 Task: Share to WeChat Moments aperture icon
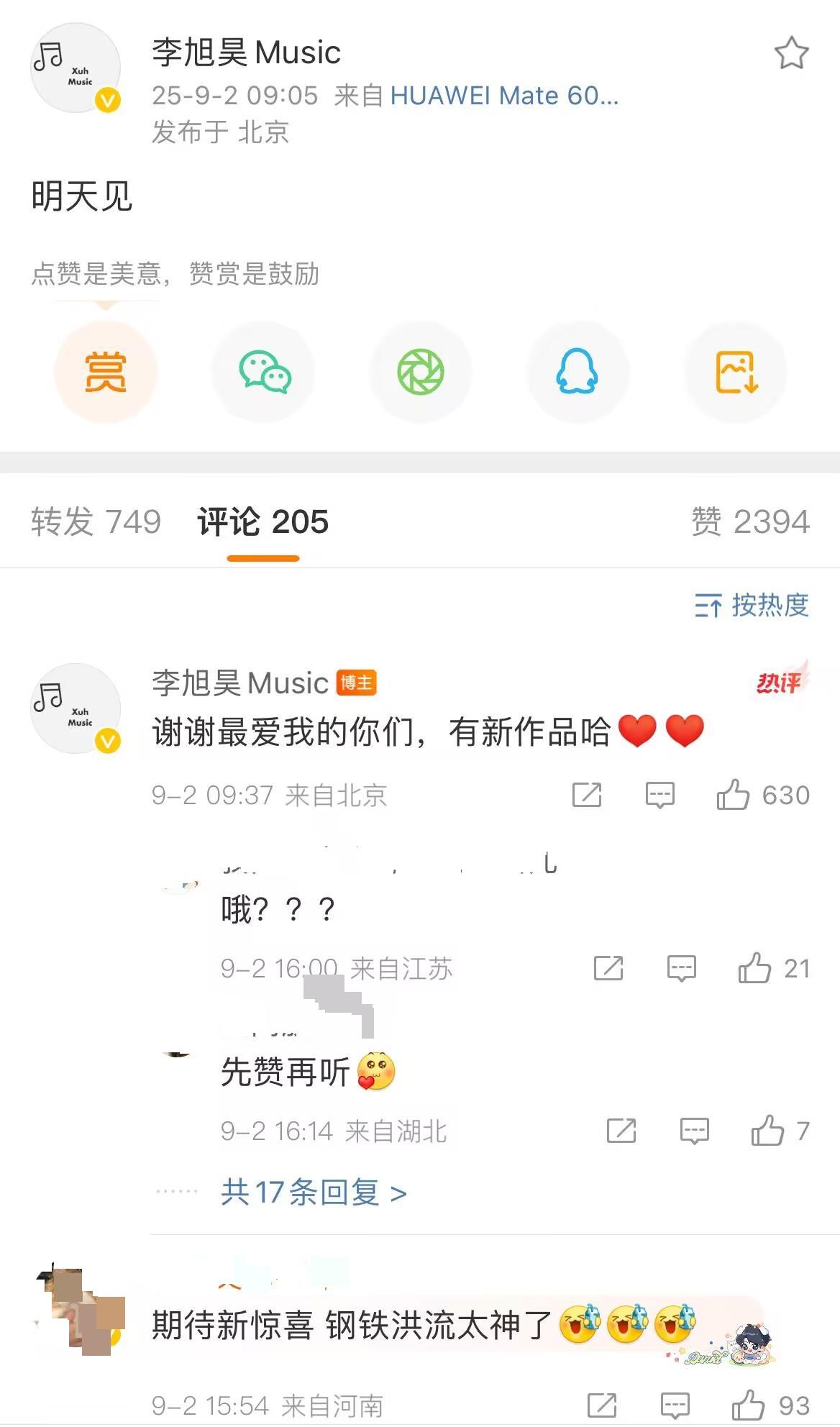[421, 372]
